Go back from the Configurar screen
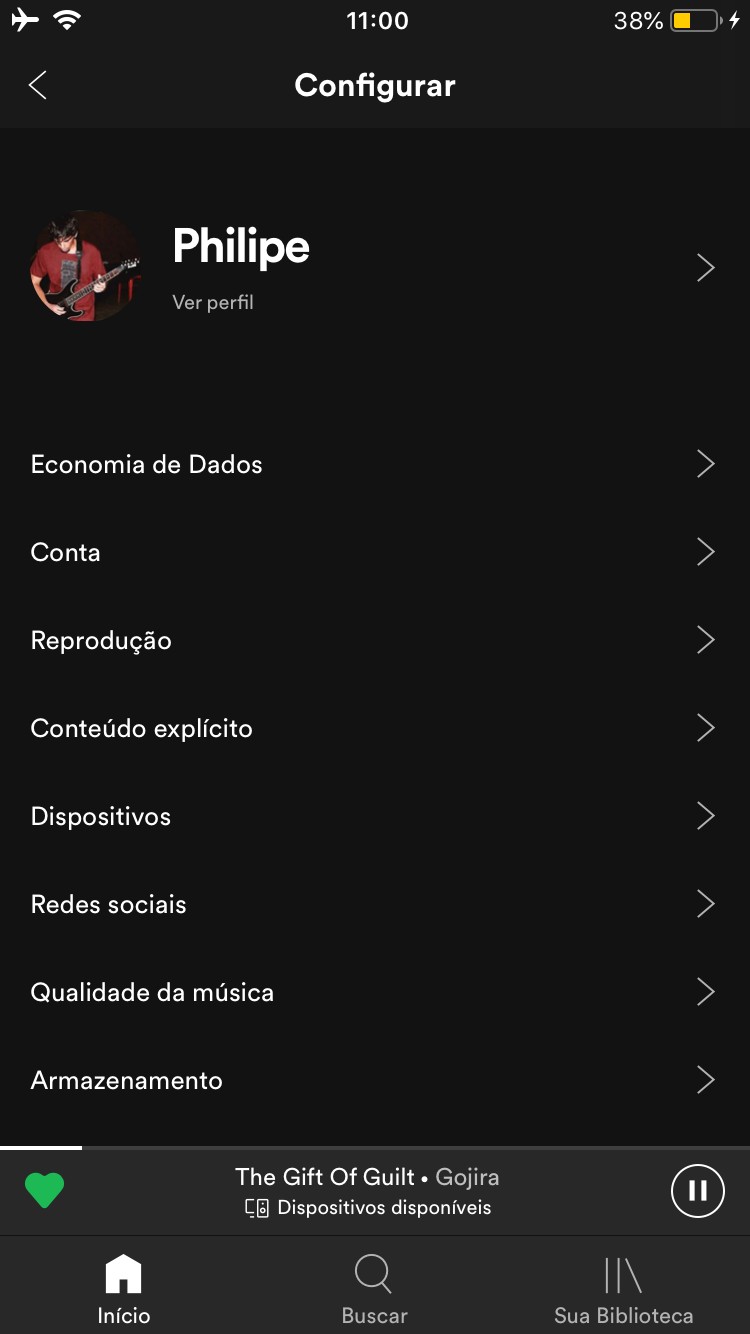750x1334 pixels. pos(38,85)
